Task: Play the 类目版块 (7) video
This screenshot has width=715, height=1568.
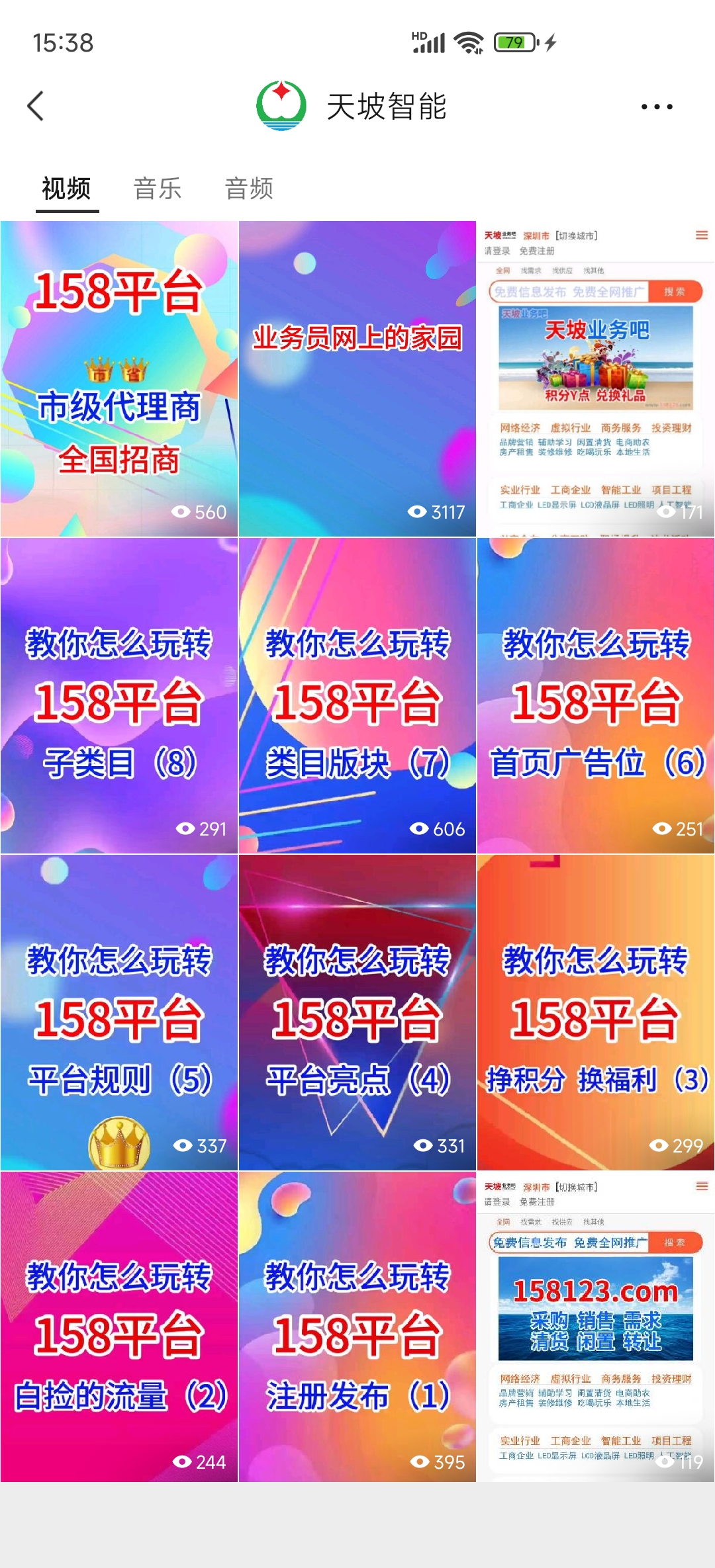Action: coord(358,695)
